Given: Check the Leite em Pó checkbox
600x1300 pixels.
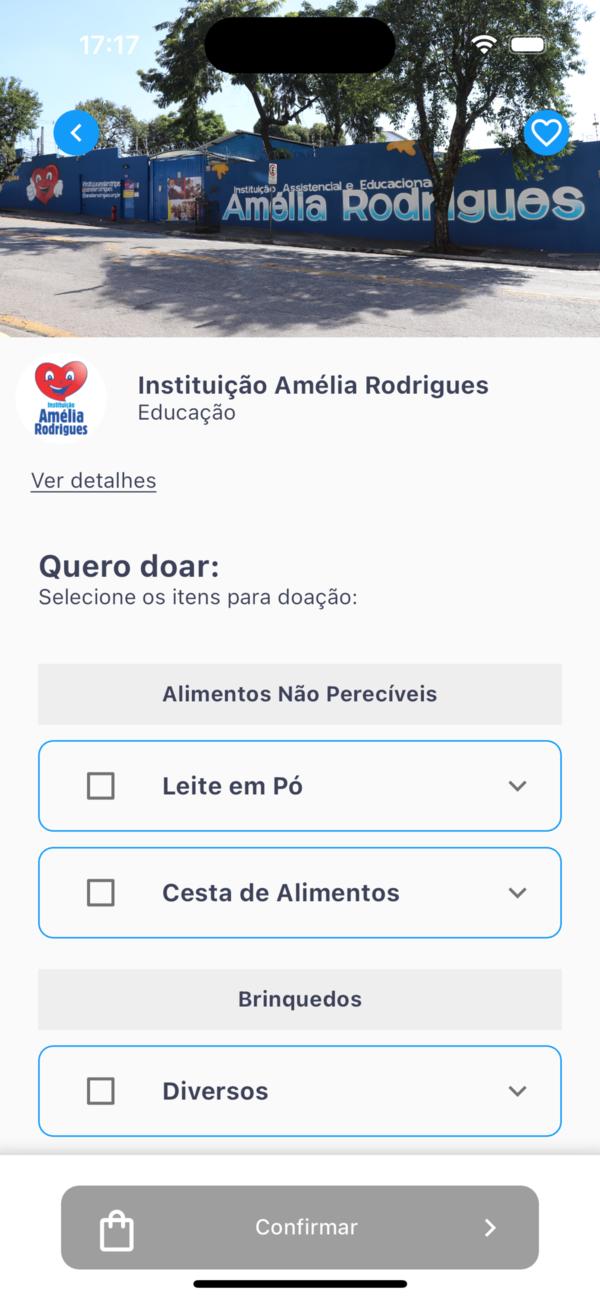Looking at the screenshot, I should (101, 786).
